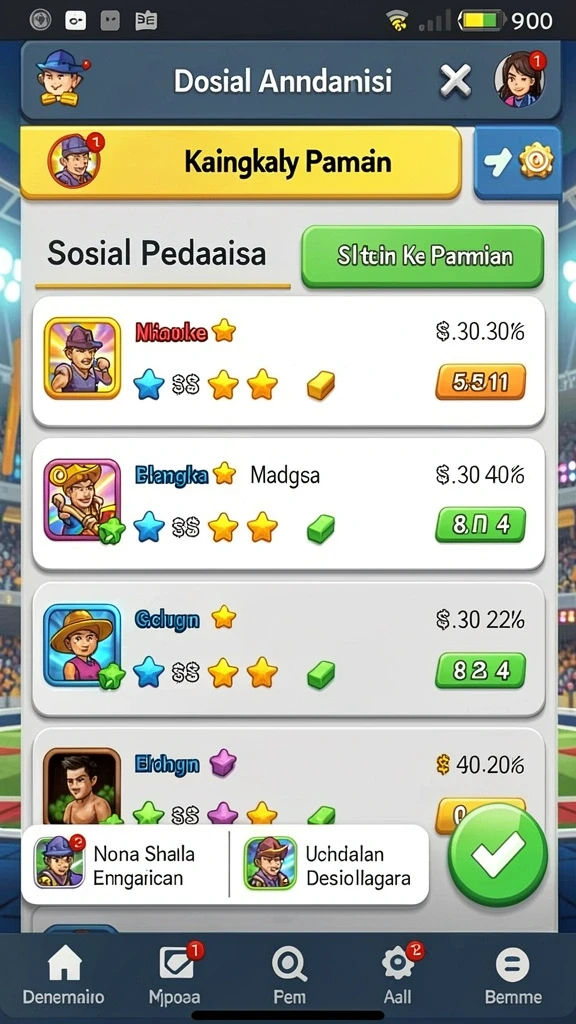
Task: Select Nona Shalla Enngarican
Action: click(x=125, y=865)
